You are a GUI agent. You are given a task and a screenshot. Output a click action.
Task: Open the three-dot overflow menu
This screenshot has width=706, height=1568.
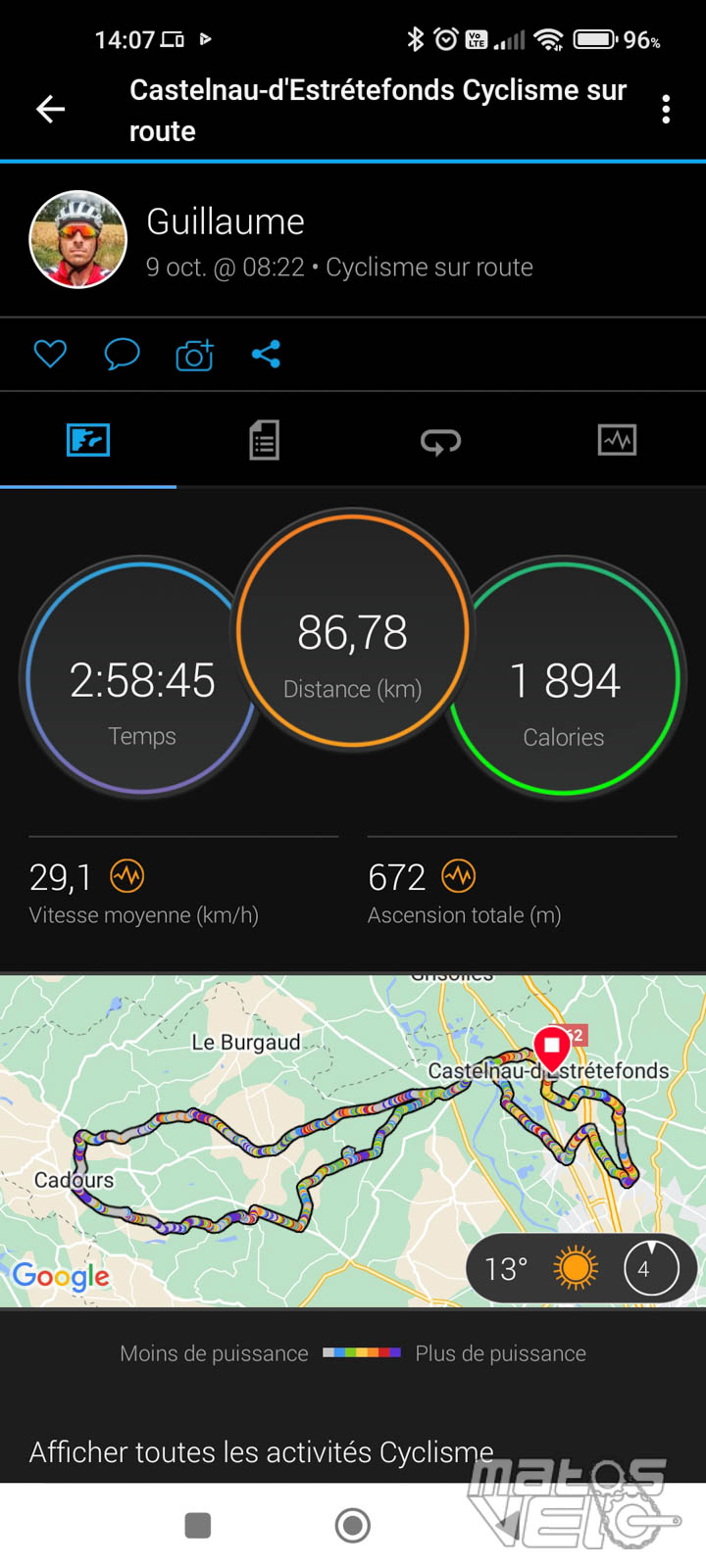666,109
